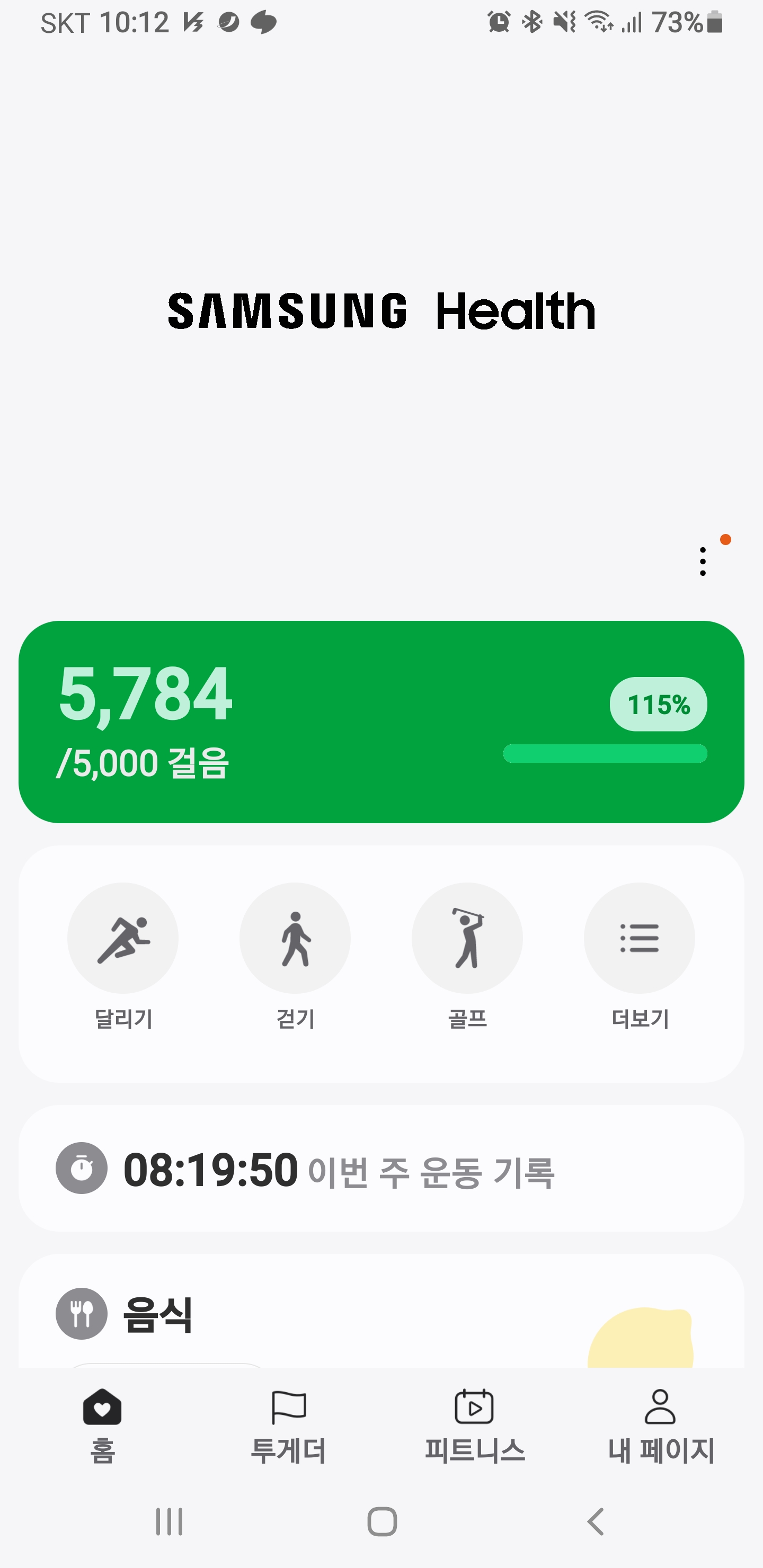Open the 음식 food card
Viewport: 763px width, 1568px height.
pos(381,1315)
